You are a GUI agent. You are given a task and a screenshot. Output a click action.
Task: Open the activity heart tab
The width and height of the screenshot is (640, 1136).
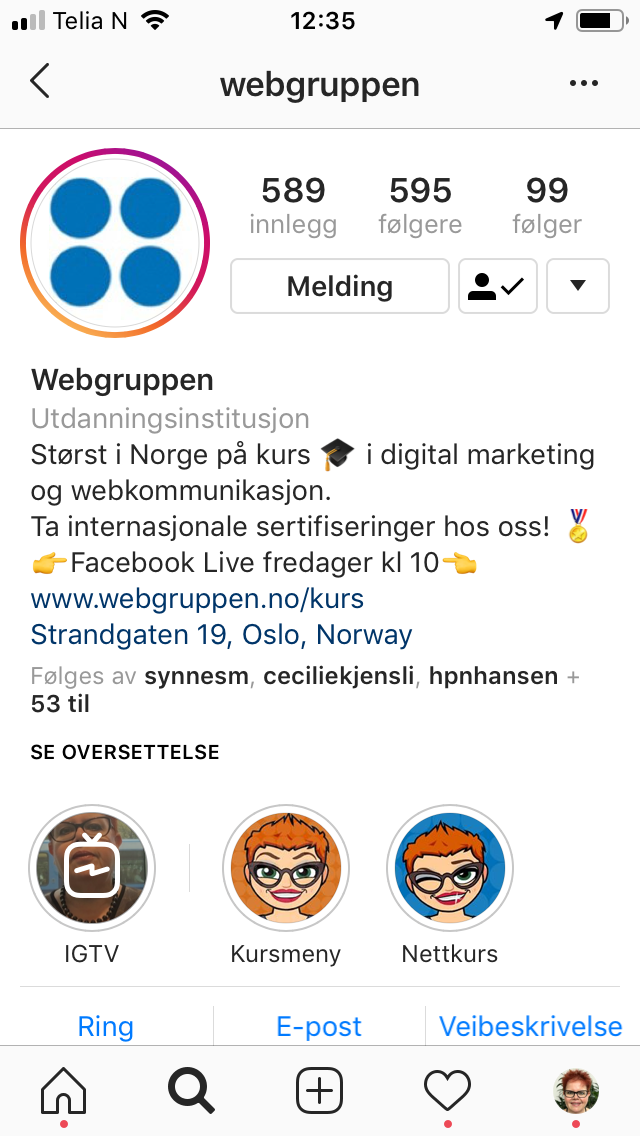click(447, 1090)
